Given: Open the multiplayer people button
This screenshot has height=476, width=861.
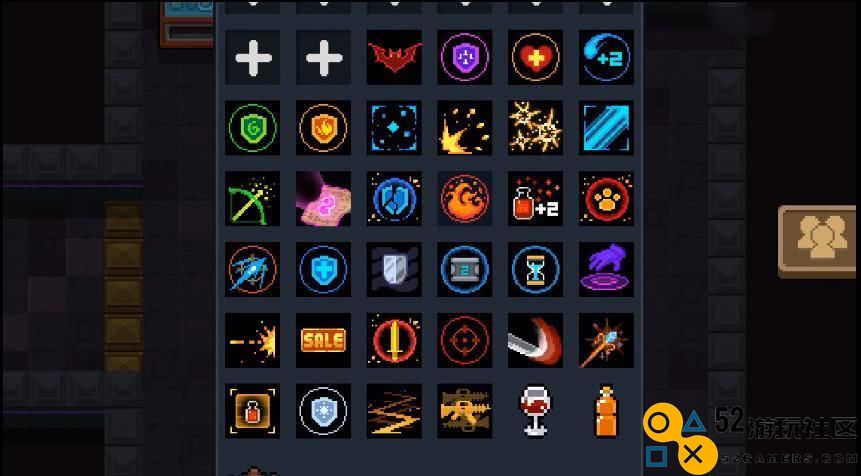Looking at the screenshot, I should [819, 240].
